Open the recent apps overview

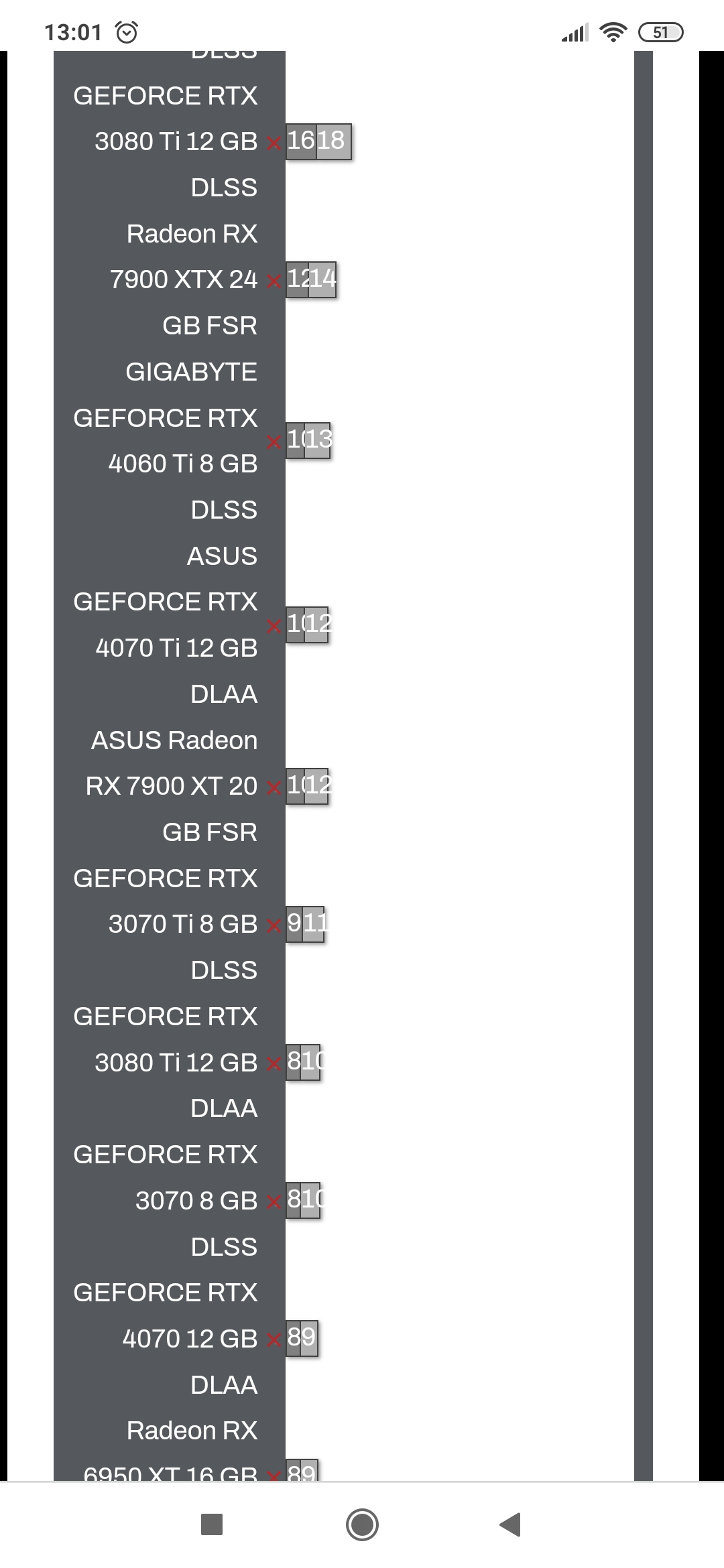tap(212, 1524)
